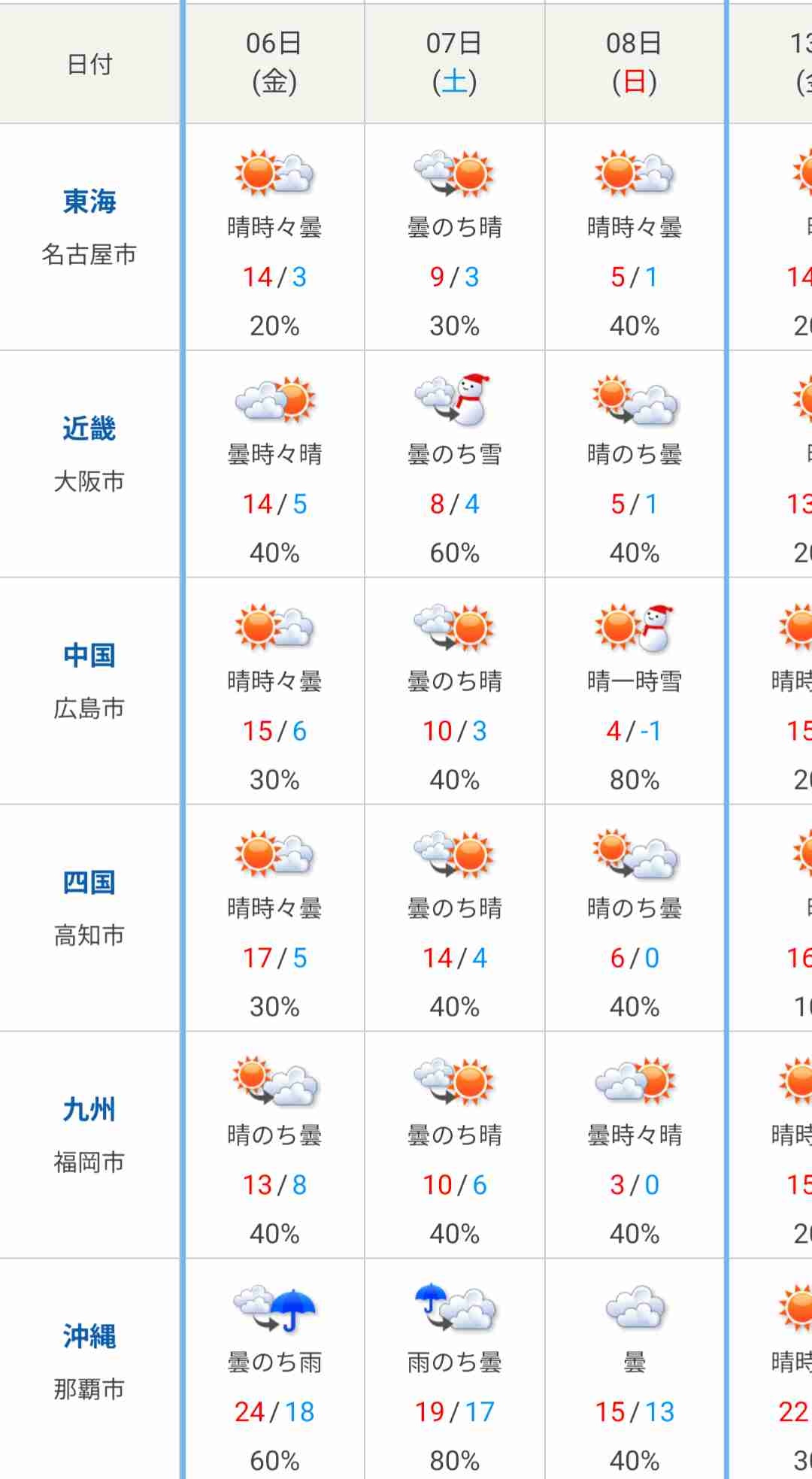The width and height of the screenshot is (812, 1479).
Task: Open the 近畿 region forecast link
Action: click(89, 429)
